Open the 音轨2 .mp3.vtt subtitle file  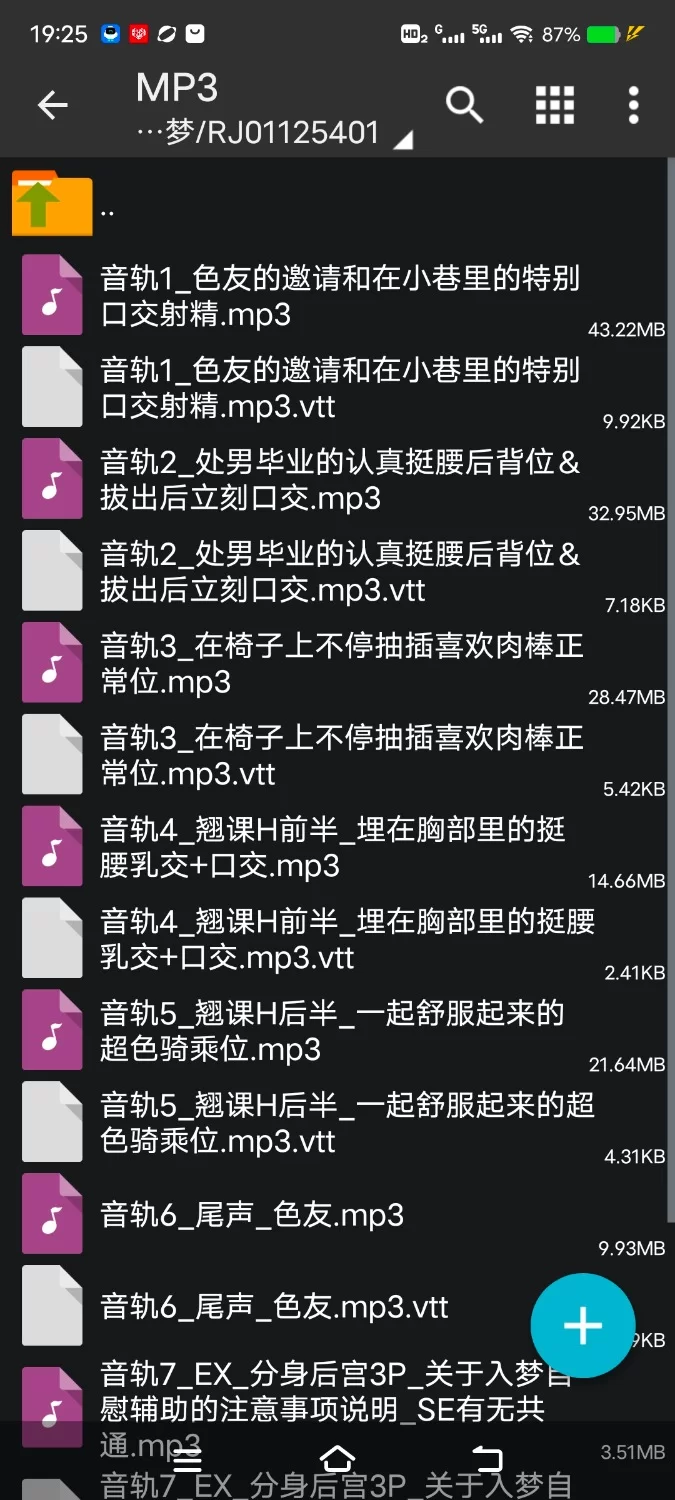[x=340, y=572]
